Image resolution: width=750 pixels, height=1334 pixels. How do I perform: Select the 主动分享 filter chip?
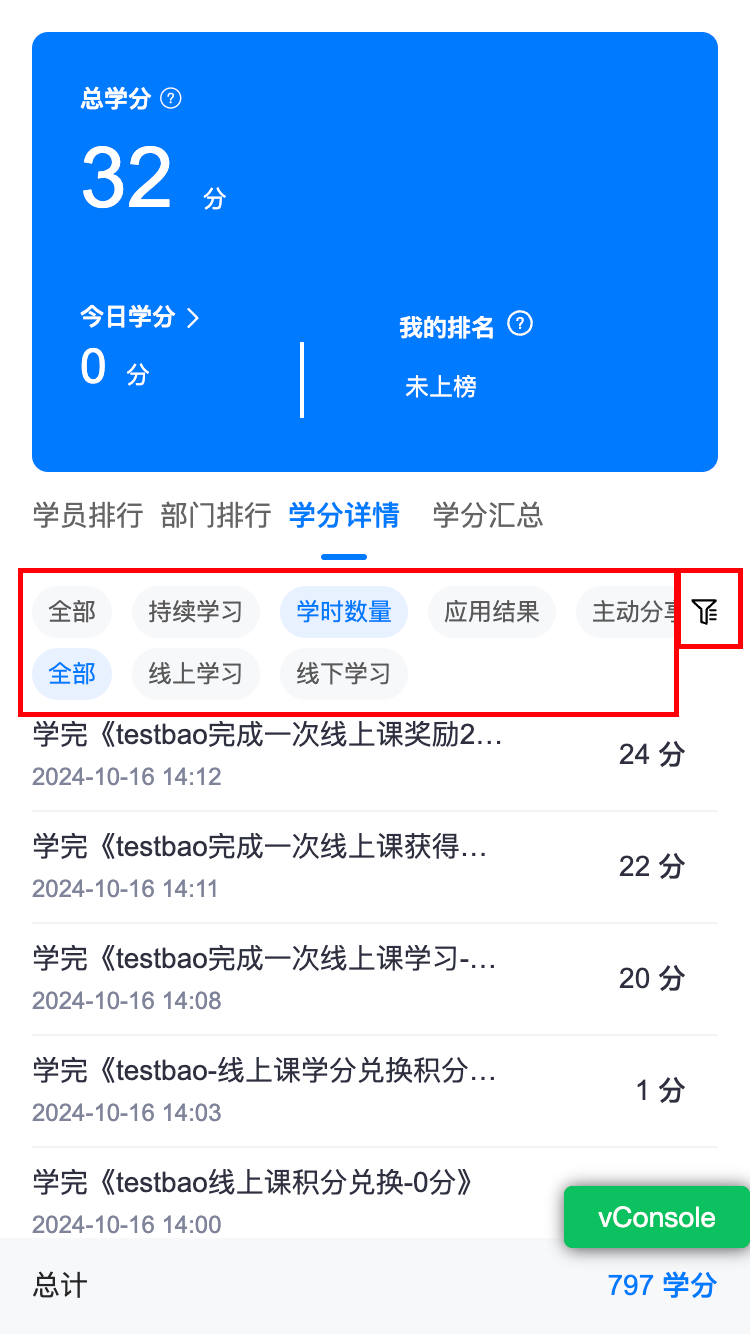(630, 612)
